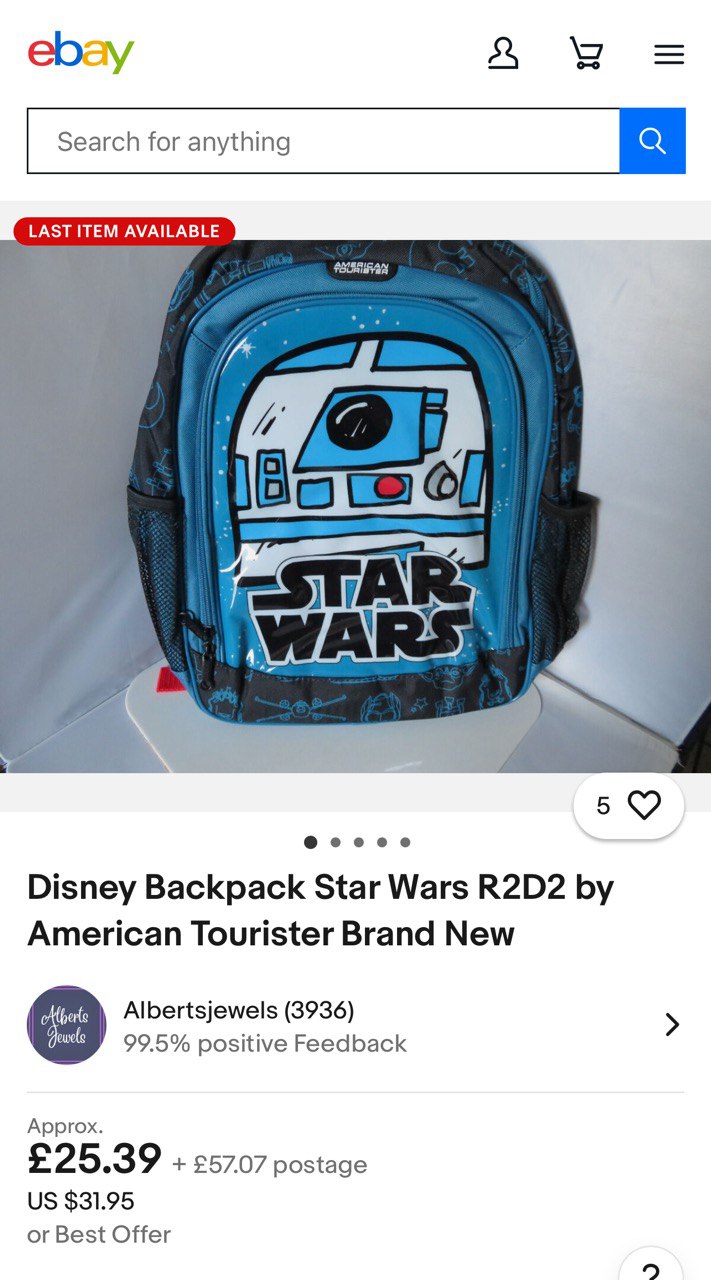Tap the blue search magnifier button

tap(652, 141)
